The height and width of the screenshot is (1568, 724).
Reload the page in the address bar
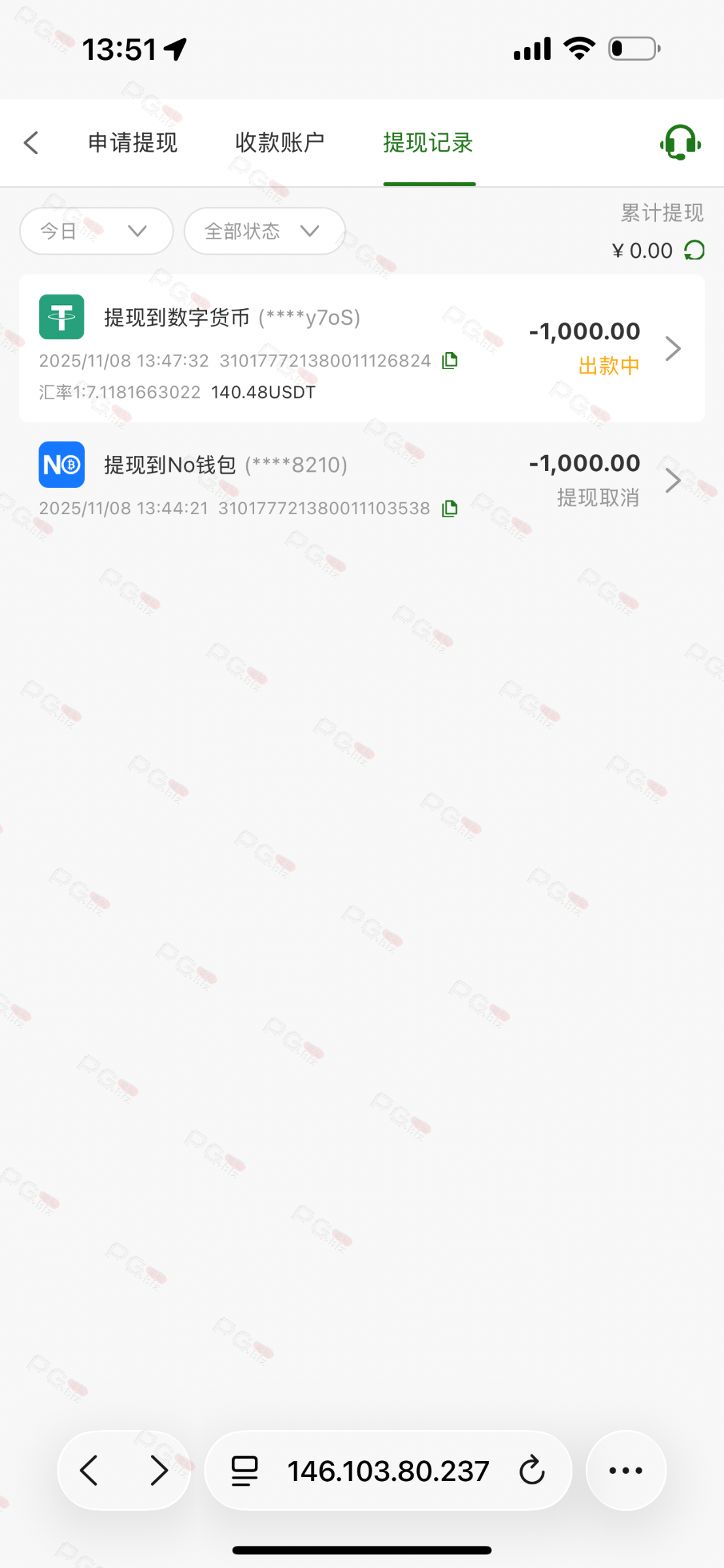pos(532,1471)
